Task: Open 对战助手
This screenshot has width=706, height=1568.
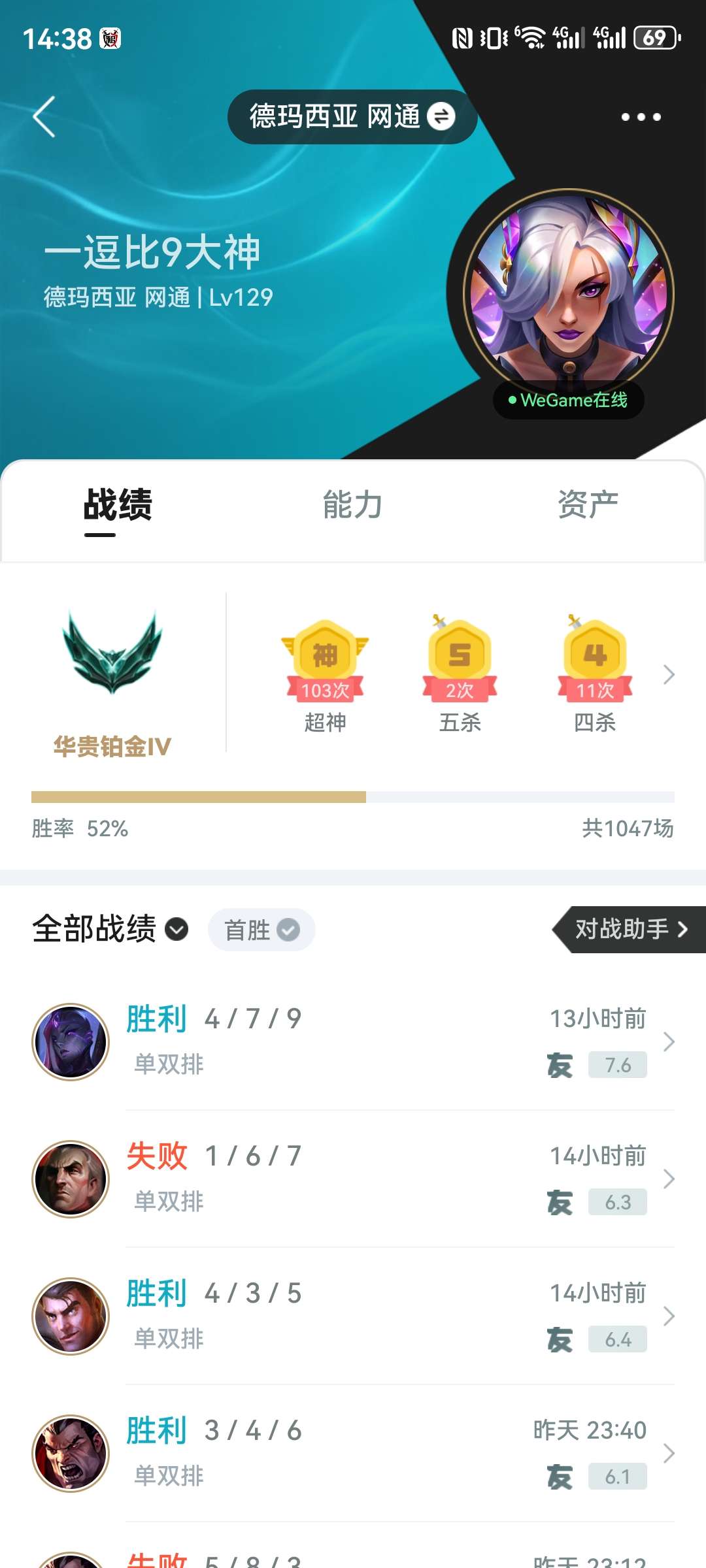Action: pos(630,929)
